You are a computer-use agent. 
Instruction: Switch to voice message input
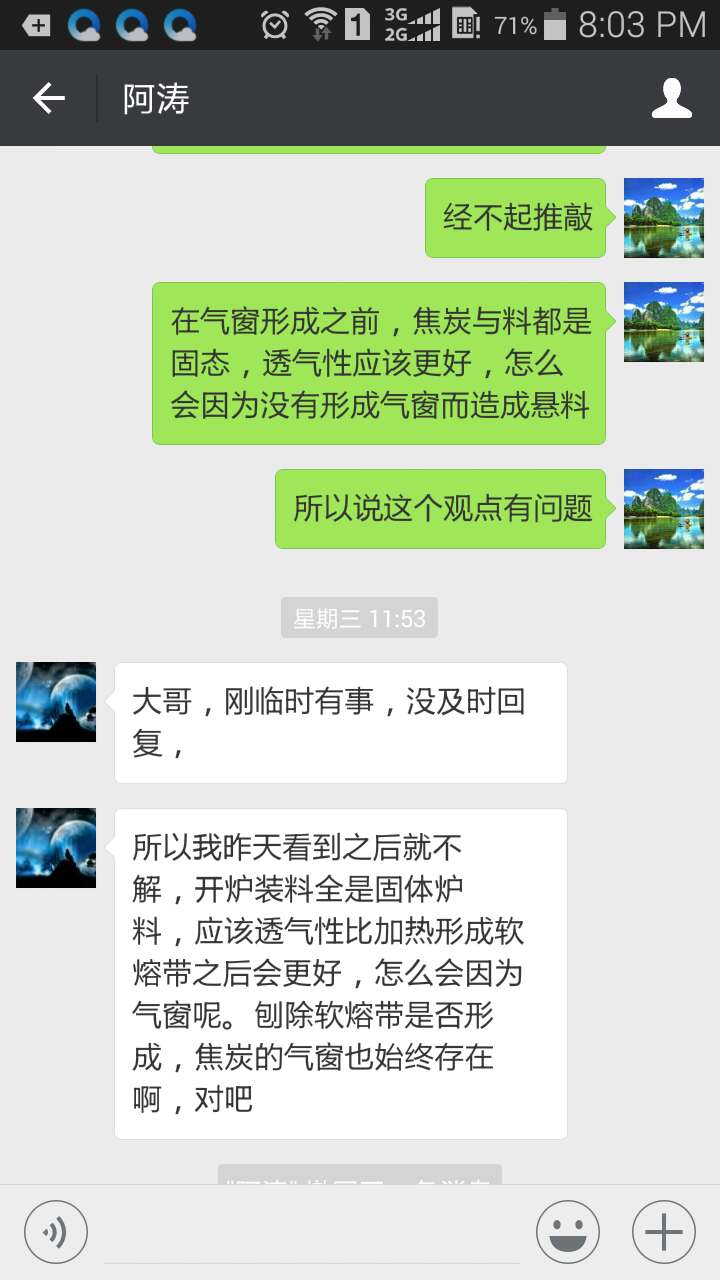[56, 1231]
